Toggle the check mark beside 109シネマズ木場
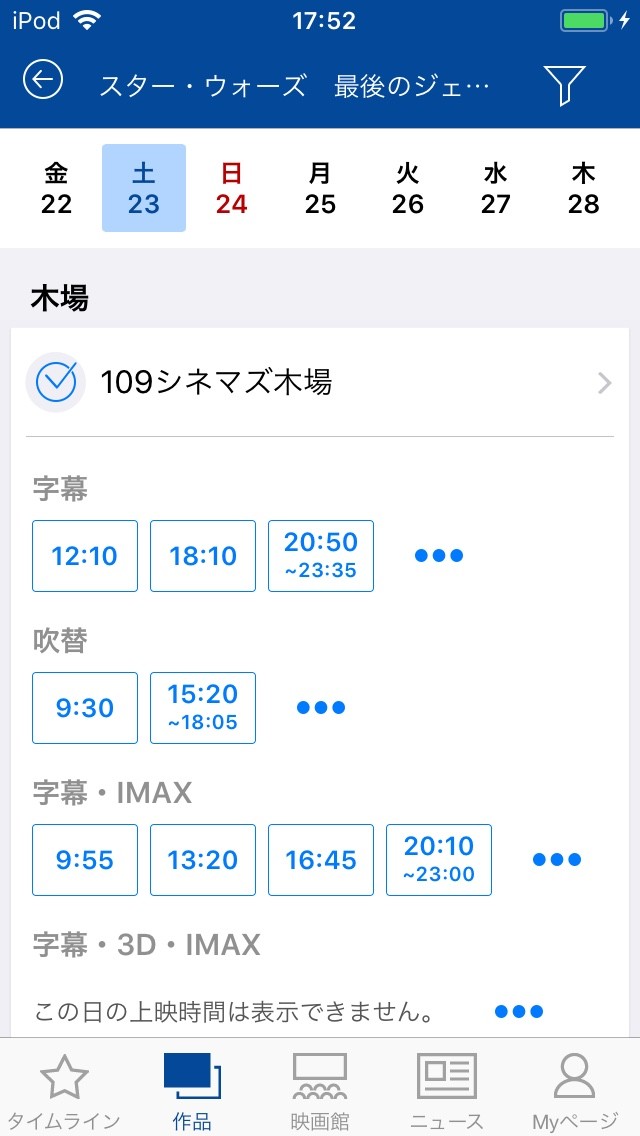The image size is (640, 1136). 56,382
